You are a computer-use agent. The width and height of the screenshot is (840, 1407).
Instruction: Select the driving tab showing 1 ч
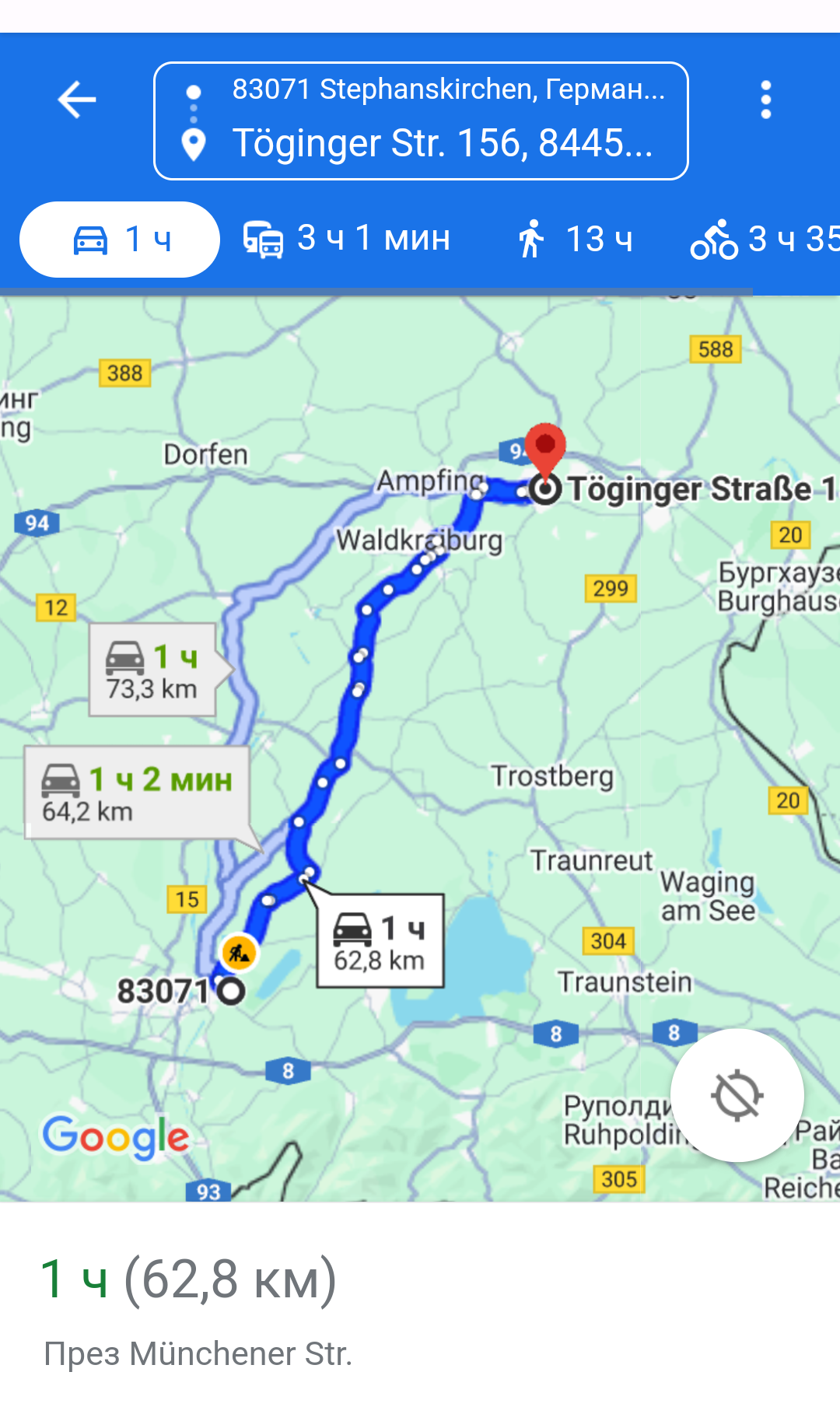pos(120,240)
